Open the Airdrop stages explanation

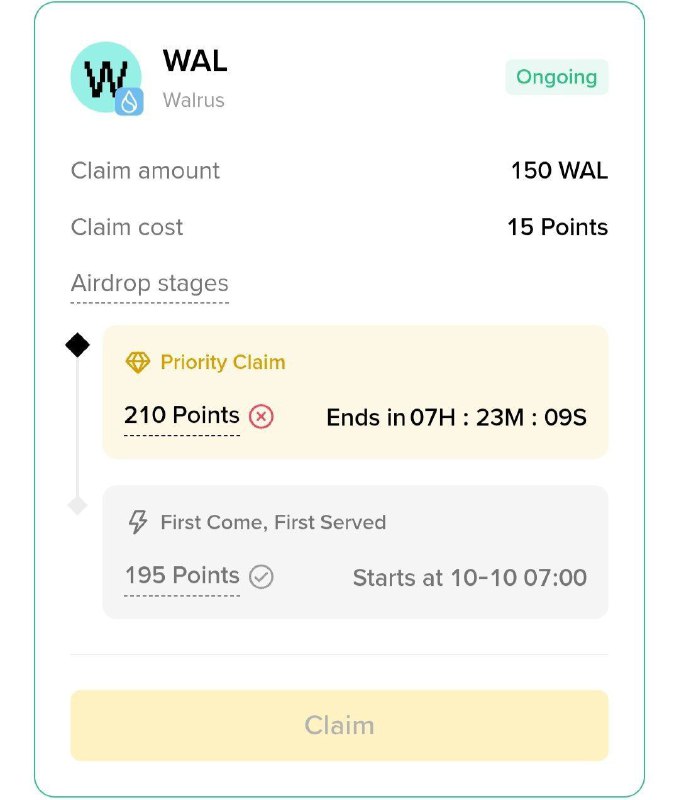coord(150,284)
